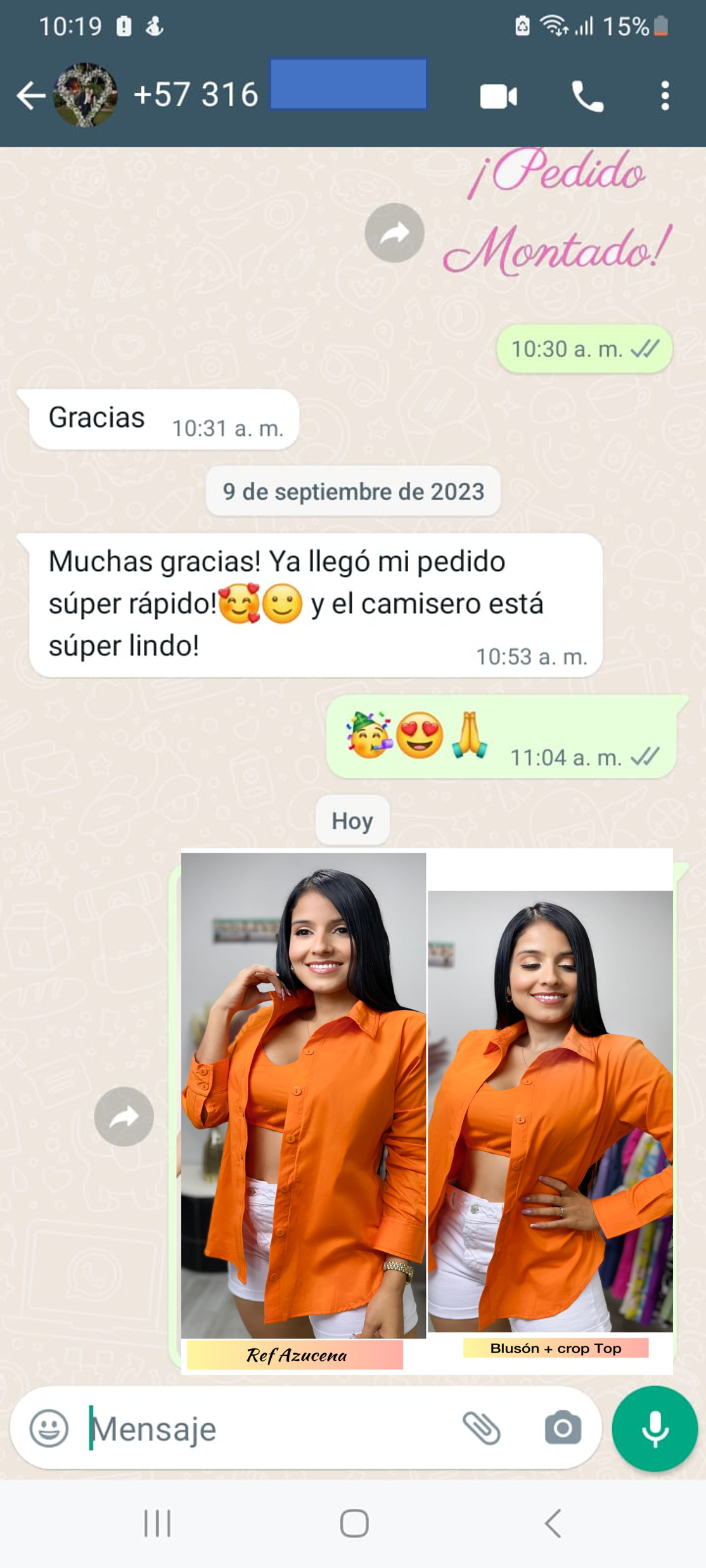This screenshot has width=706, height=1568.
Task: Open the contact's profile picture
Action: pyautogui.click(x=86, y=96)
